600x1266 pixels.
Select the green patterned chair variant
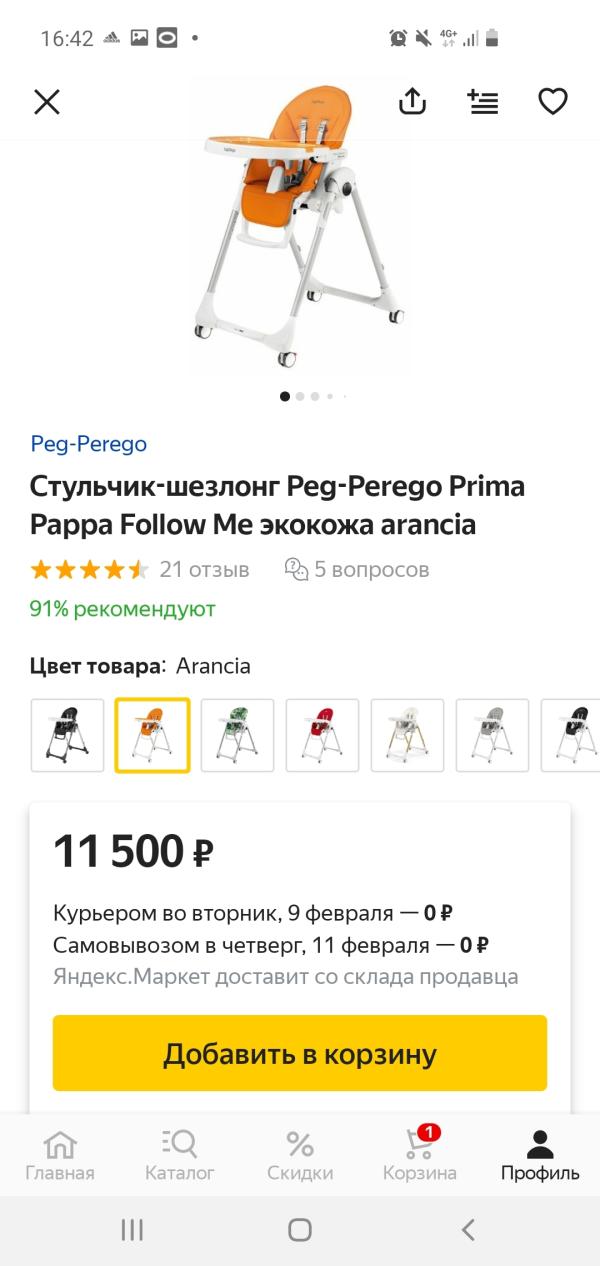coord(237,735)
